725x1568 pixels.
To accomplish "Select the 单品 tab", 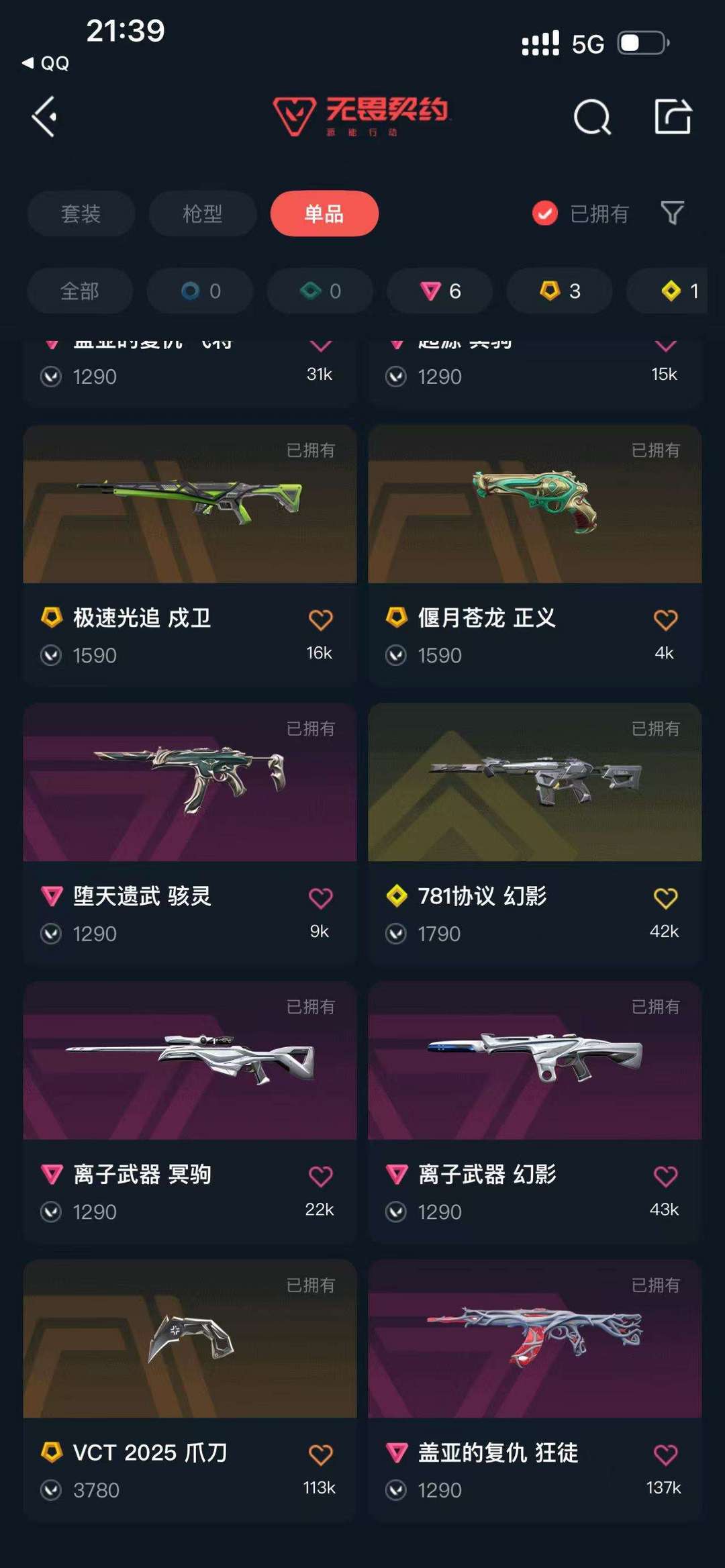I will (x=324, y=213).
